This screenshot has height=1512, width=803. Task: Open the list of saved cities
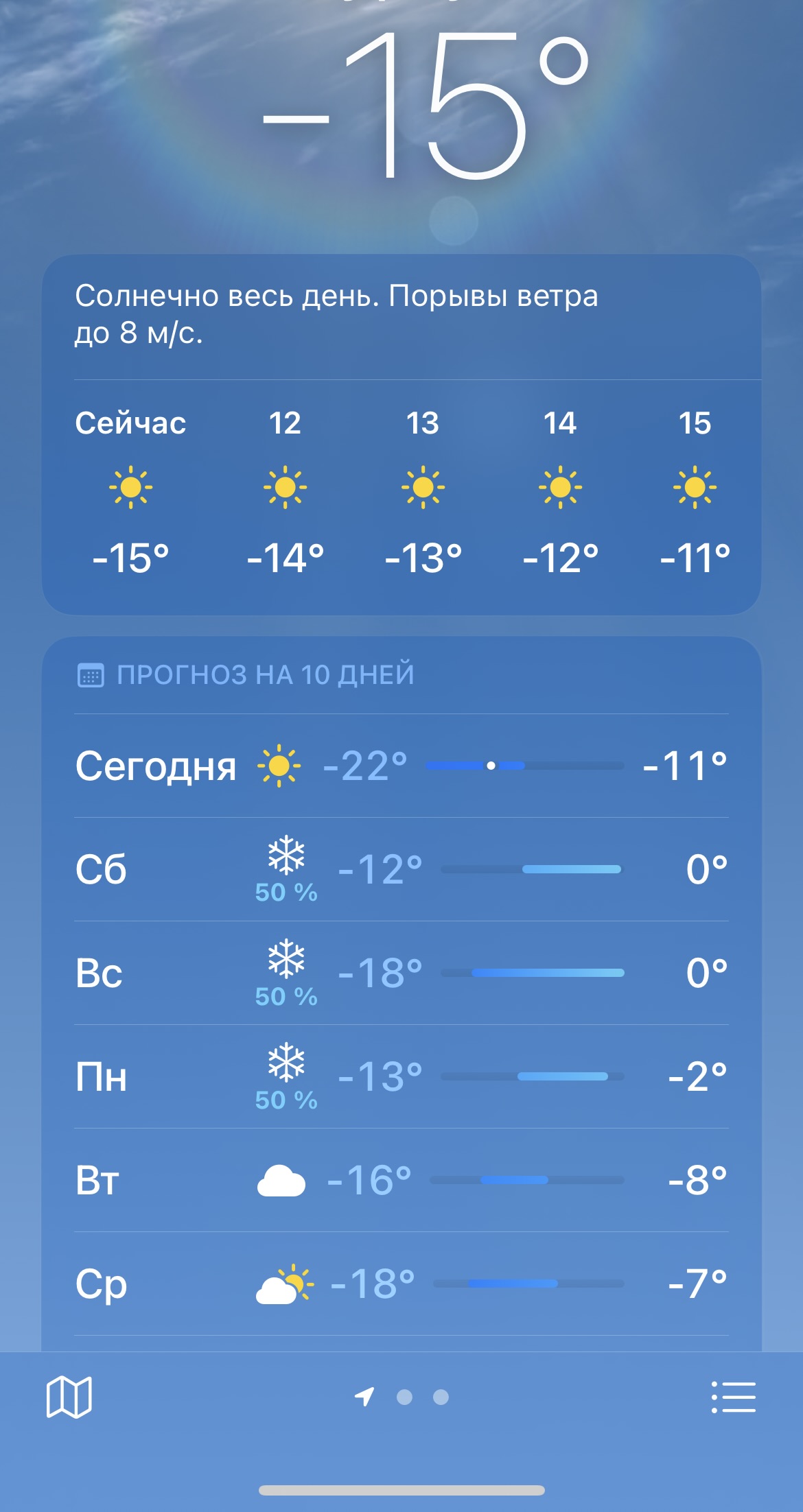733,1397
